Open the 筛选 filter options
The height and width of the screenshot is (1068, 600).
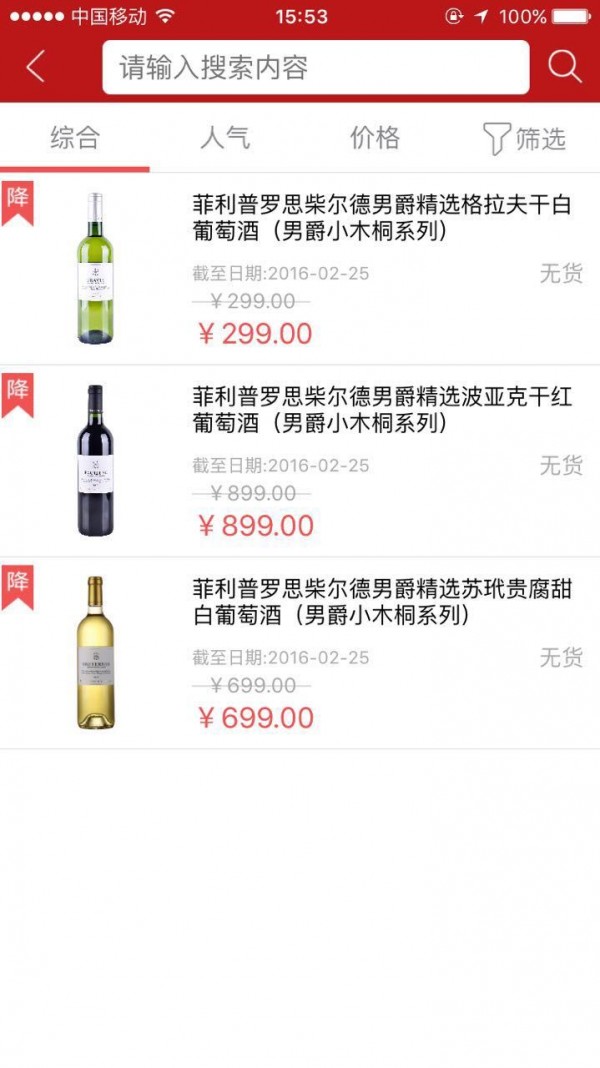525,139
